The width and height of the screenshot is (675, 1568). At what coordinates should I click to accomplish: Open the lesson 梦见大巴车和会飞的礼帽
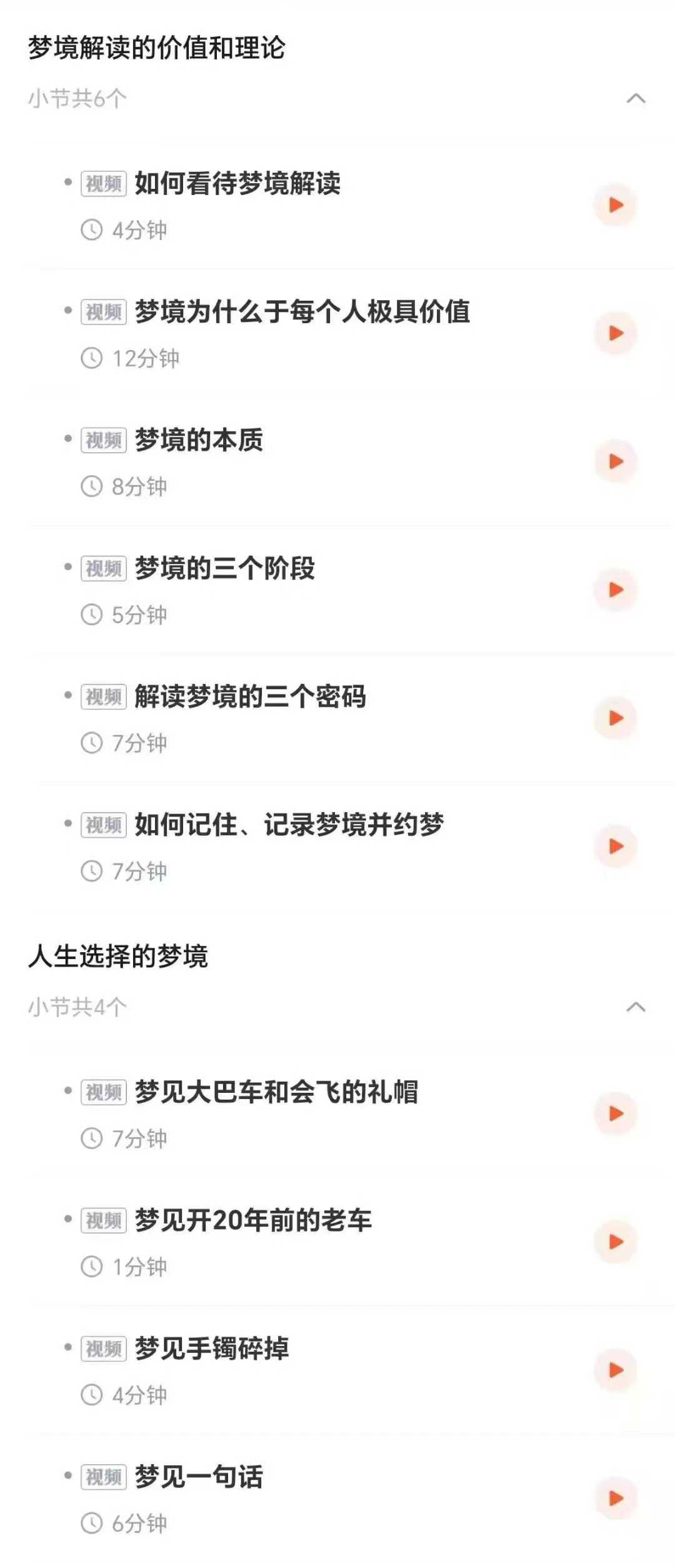tap(276, 1092)
